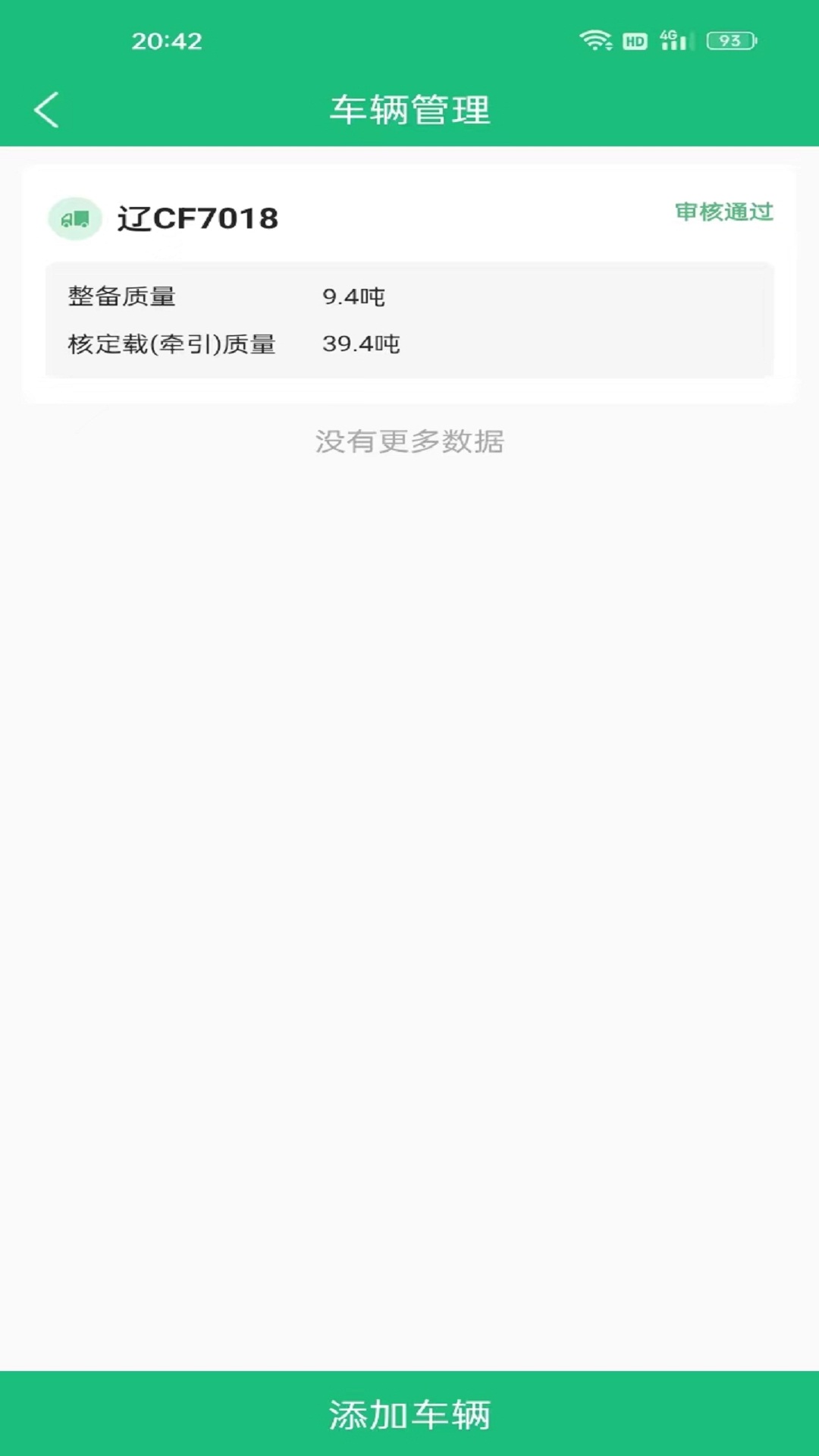Toggle the 整备质量 row
Image resolution: width=819 pixels, height=1456 pixels.
tap(409, 297)
